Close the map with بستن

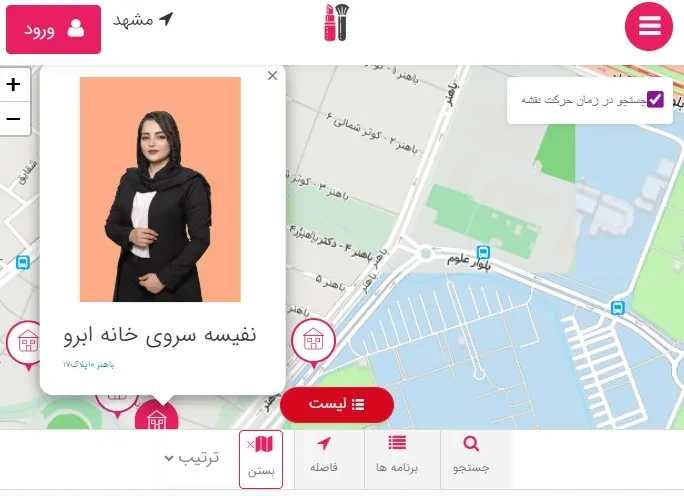[x=261, y=459]
